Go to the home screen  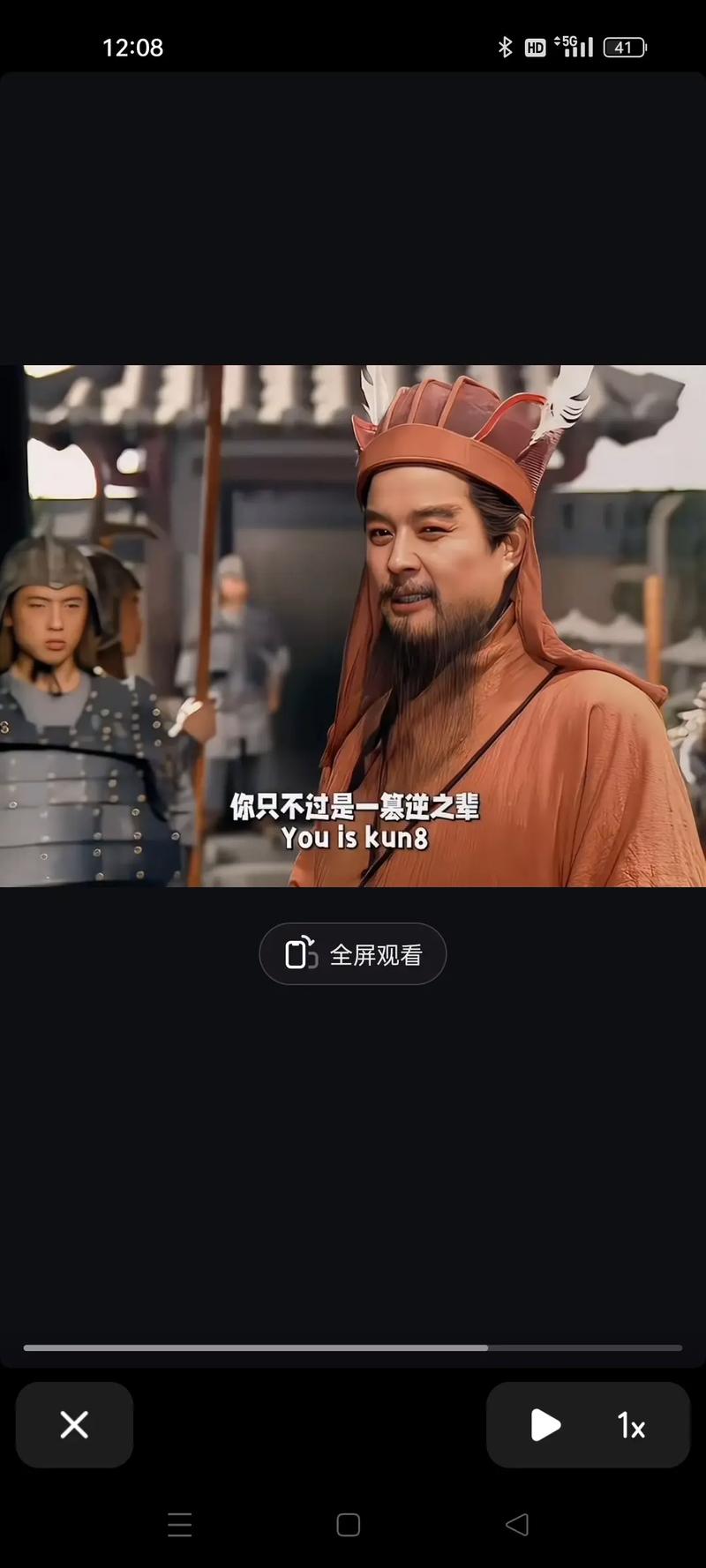coord(349,1525)
